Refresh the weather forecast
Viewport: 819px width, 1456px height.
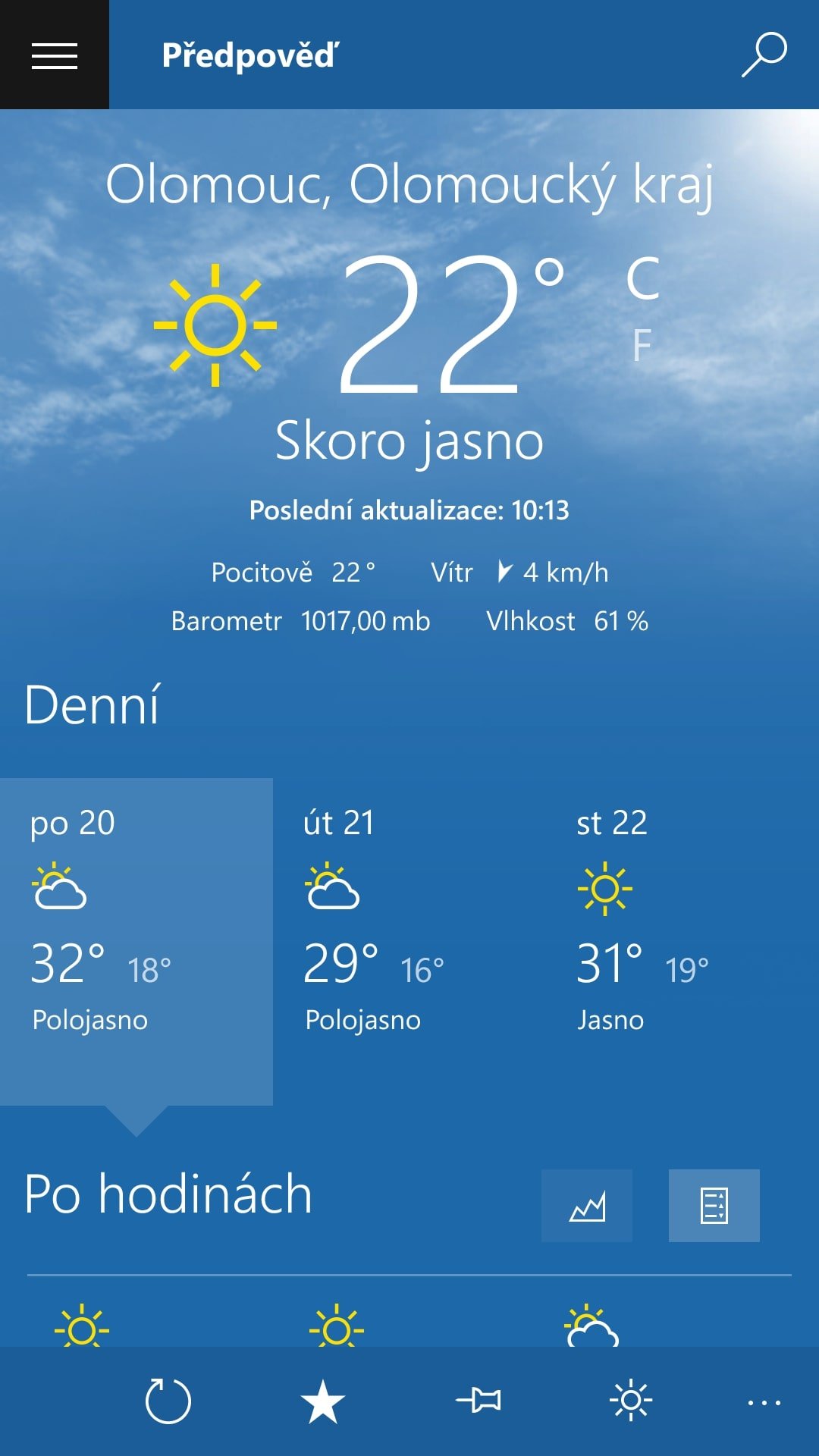click(168, 1401)
